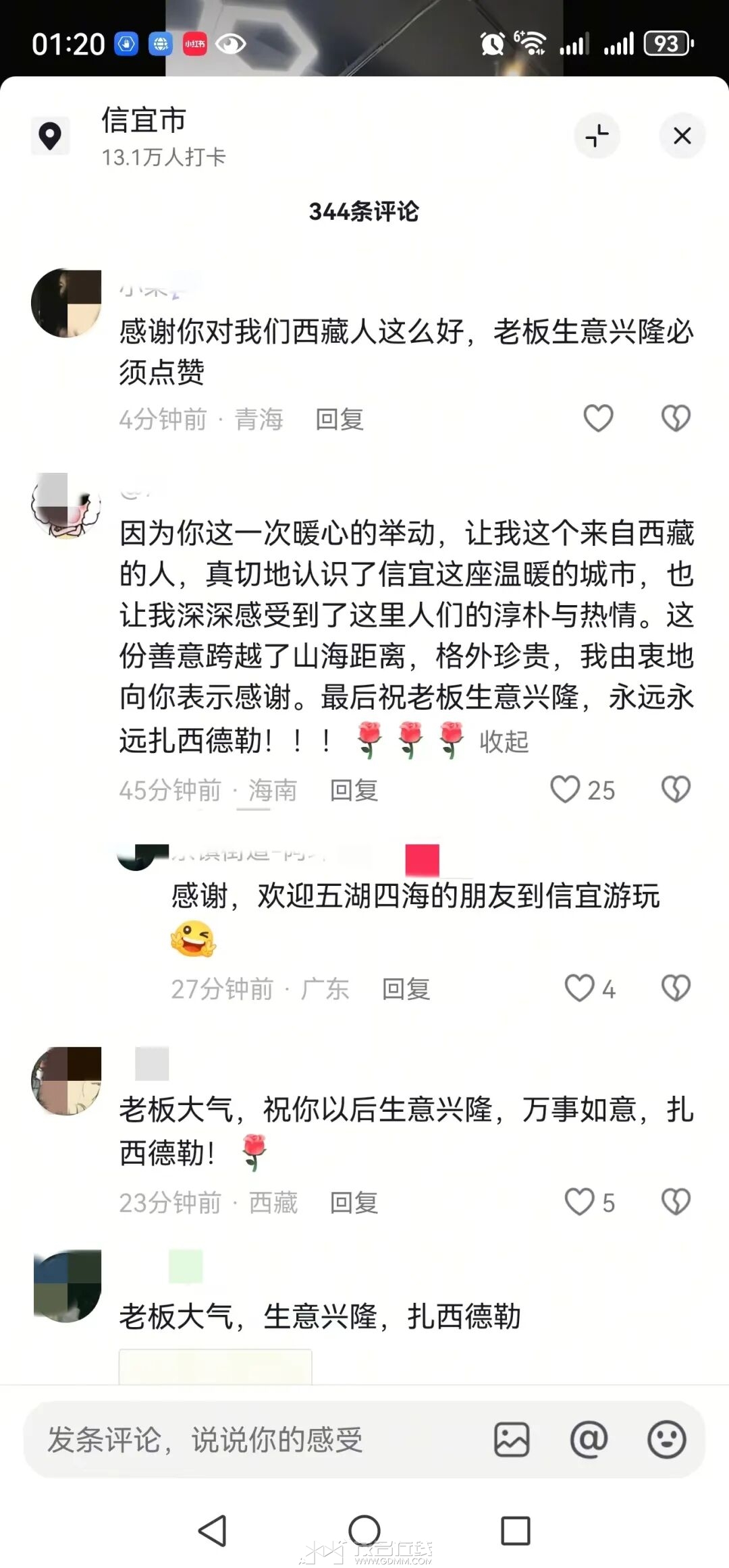Dislike the 西藏 comment

coord(675,1202)
